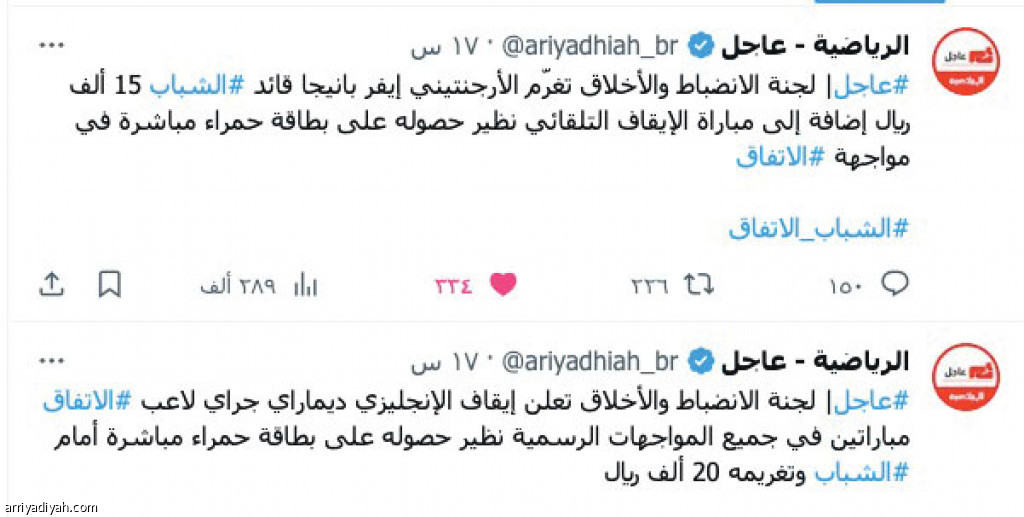Open hashtag #الشباب_الاتفاق
This screenshot has height=517, width=1024.
[818, 228]
